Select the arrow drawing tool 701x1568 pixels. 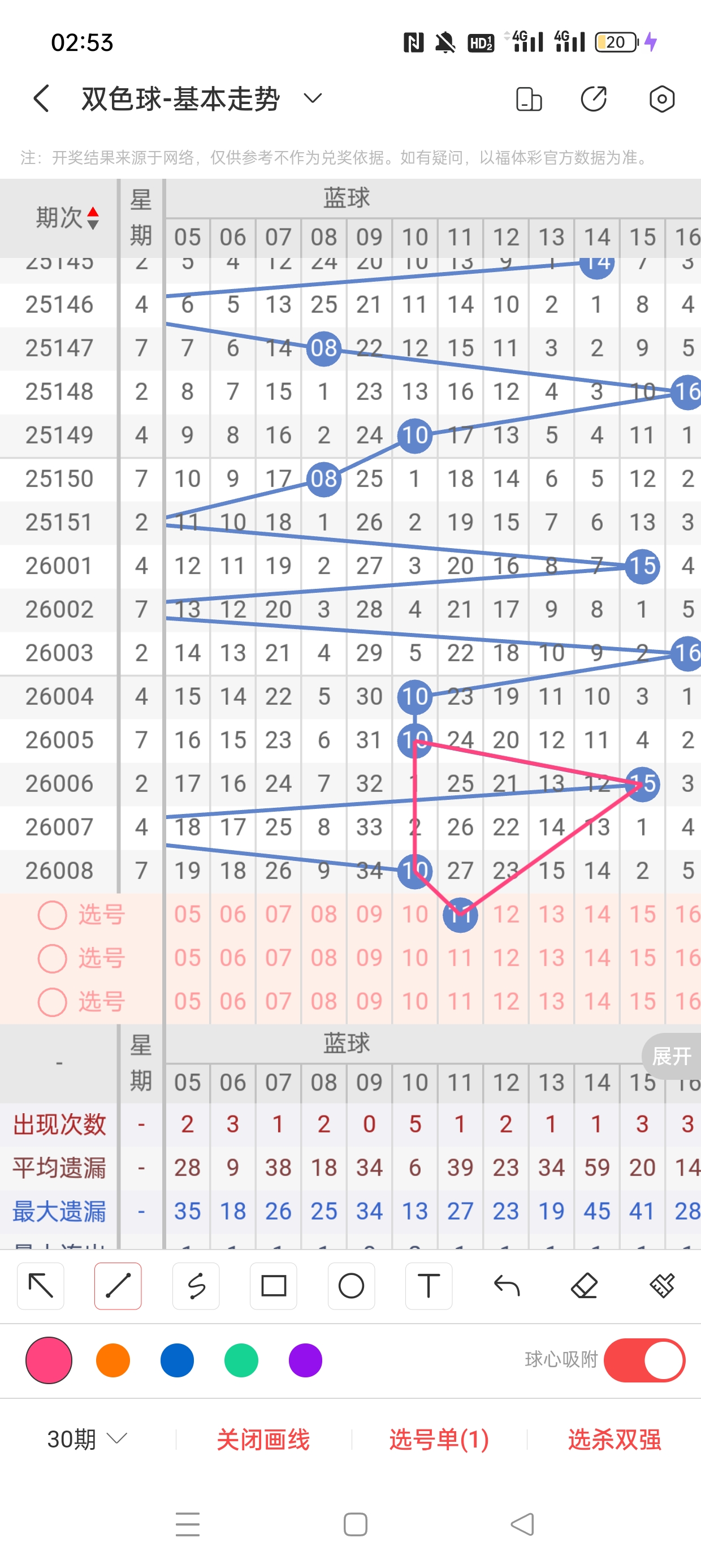pyautogui.click(x=41, y=1286)
